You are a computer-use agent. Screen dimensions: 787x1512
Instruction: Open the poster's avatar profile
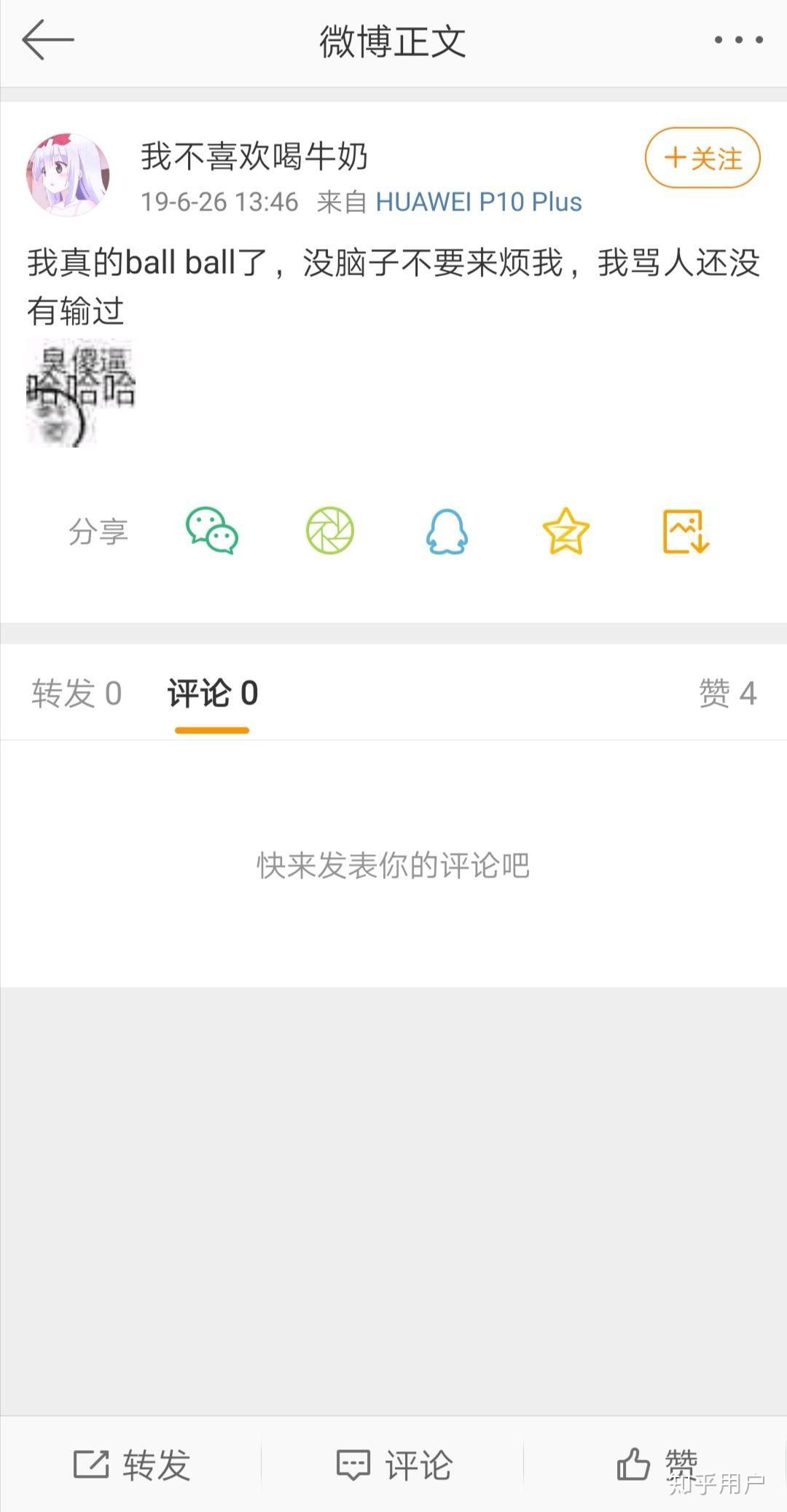68,175
